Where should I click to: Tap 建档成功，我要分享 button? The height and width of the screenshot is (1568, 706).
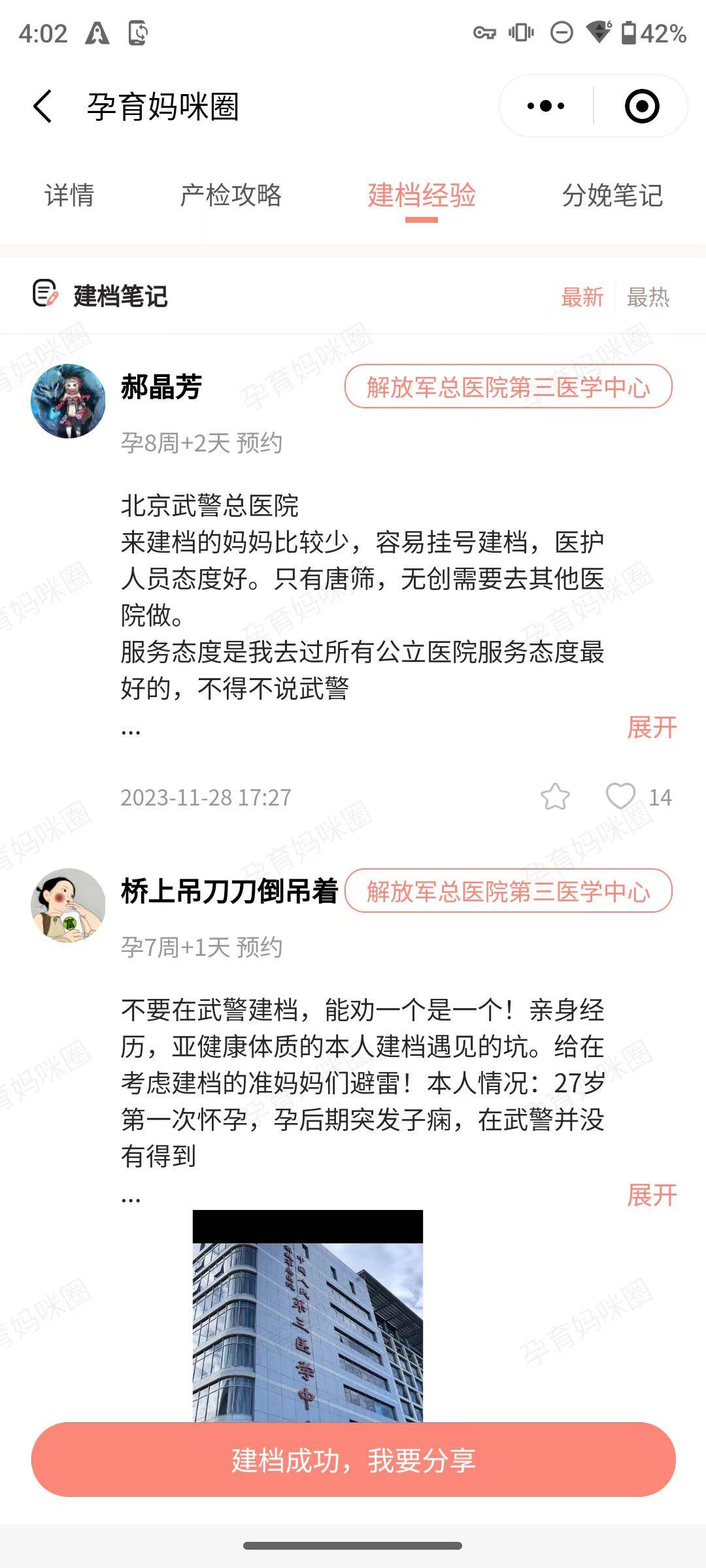point(353,1460)
